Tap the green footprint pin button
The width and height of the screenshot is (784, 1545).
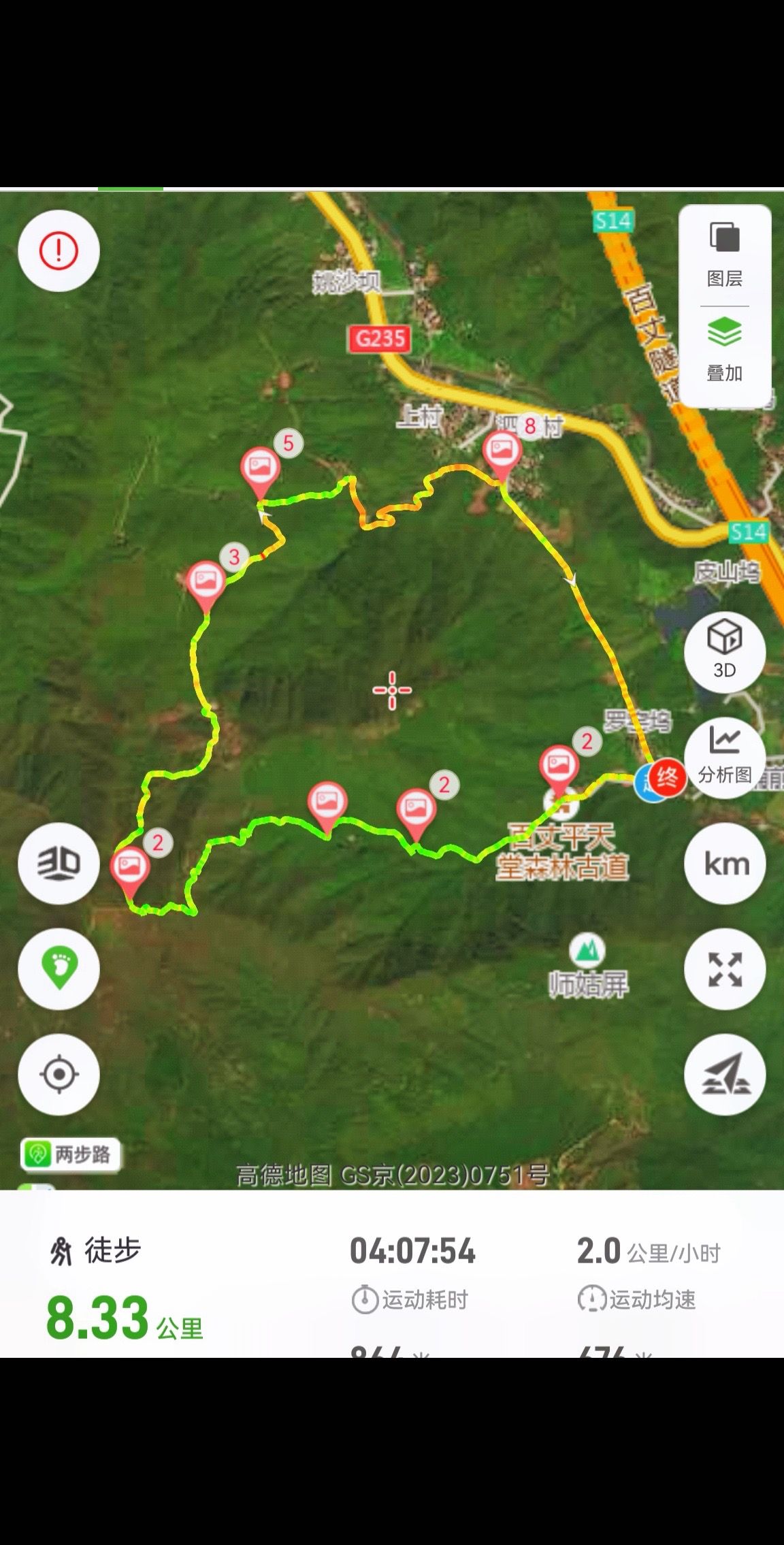(59, 968)
